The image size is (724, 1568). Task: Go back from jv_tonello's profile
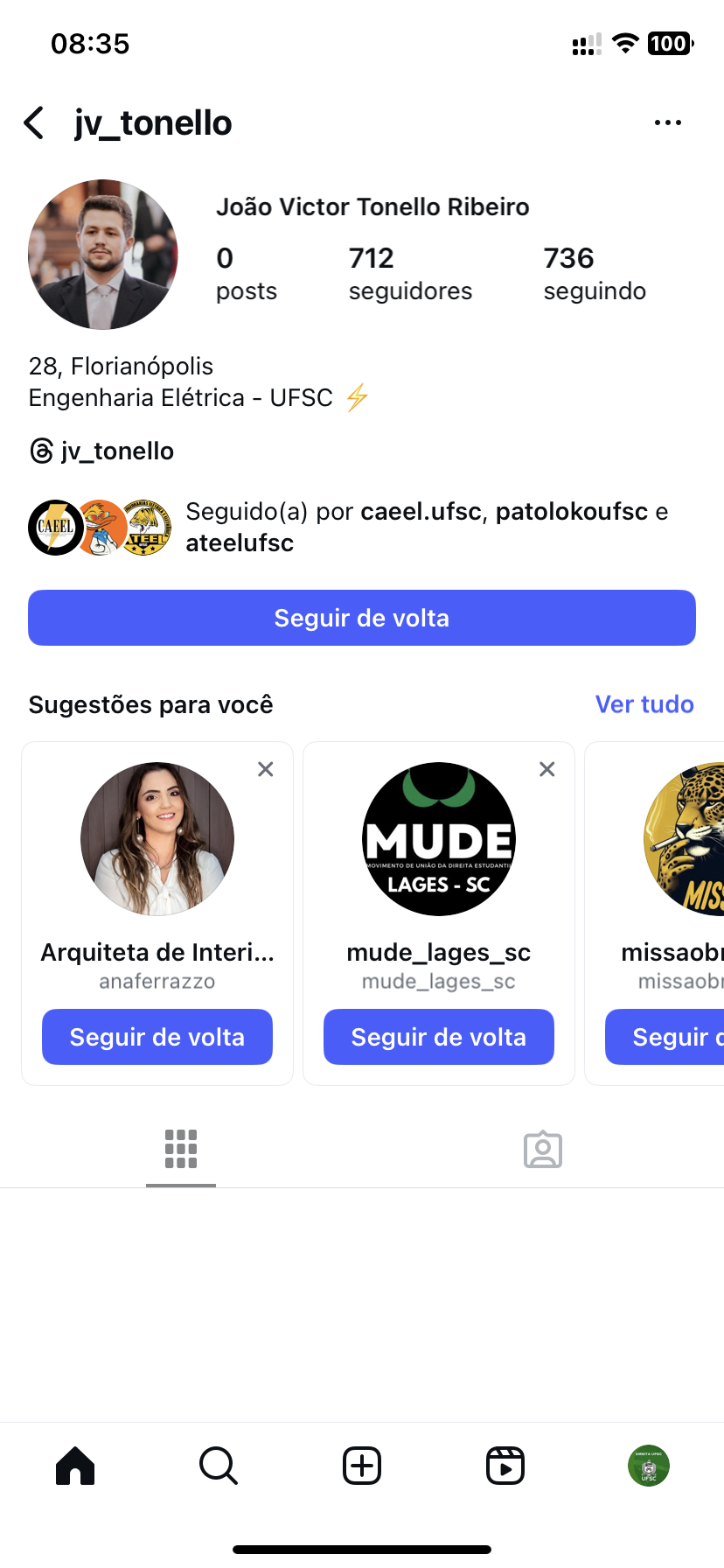click(x=35, y=123)
